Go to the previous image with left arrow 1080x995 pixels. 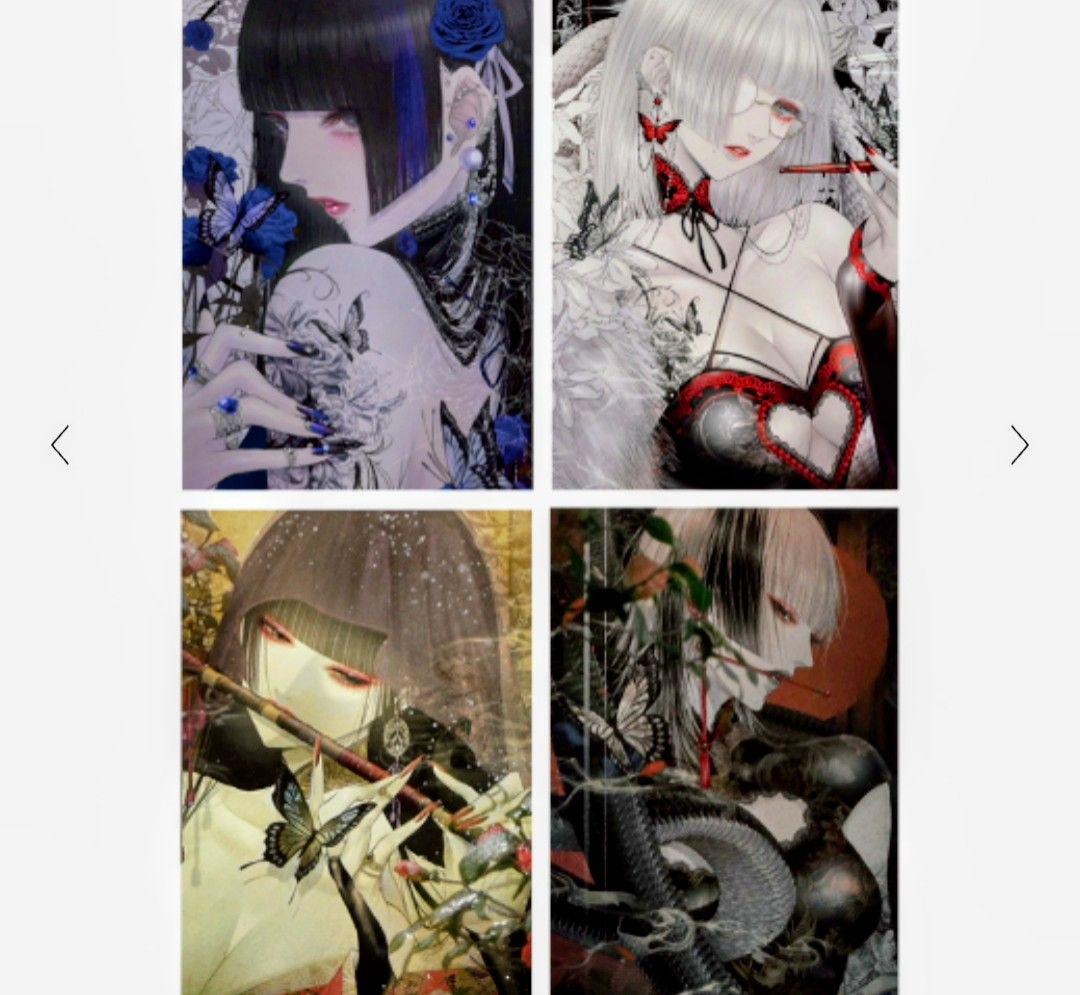click(60, 445)
